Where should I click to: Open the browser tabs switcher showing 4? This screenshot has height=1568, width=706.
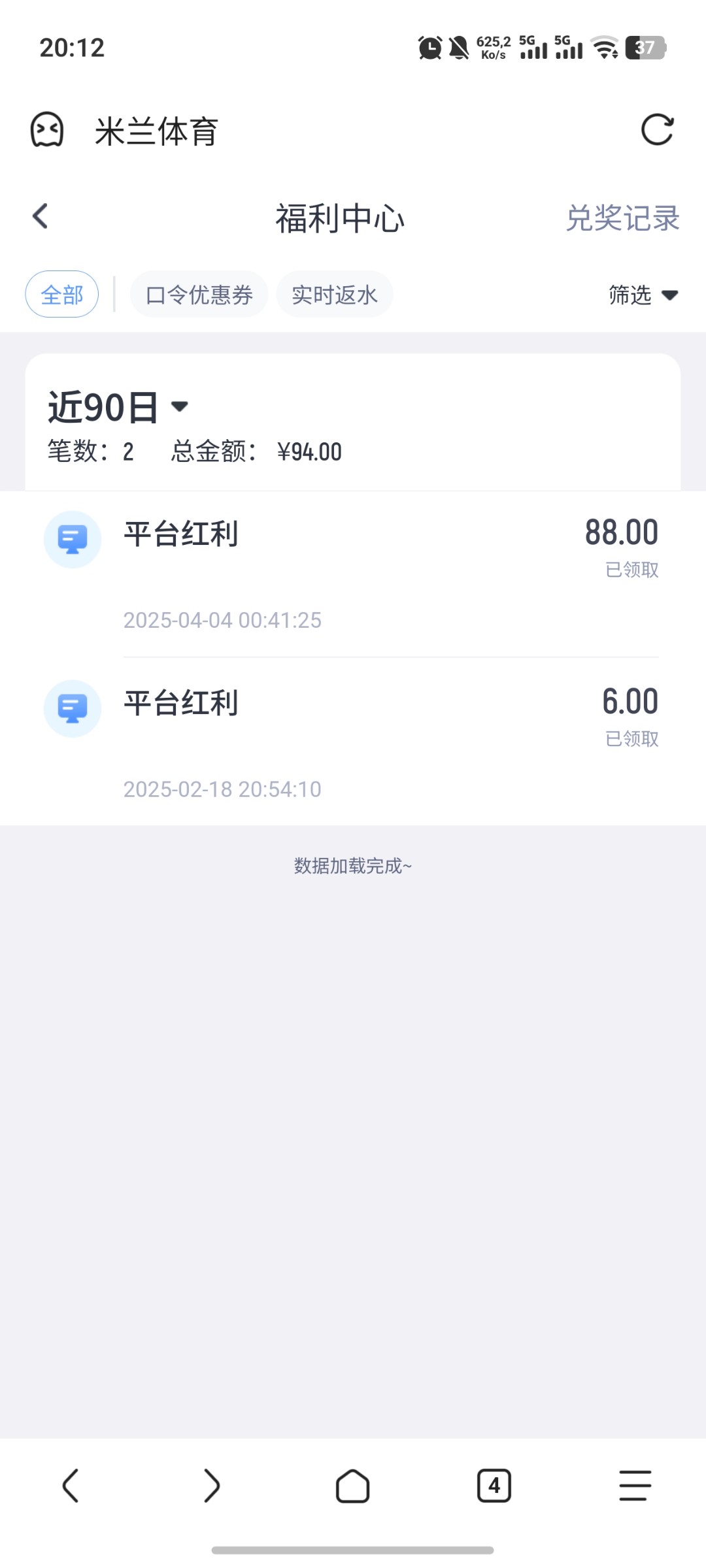[x=494, y=1486]
